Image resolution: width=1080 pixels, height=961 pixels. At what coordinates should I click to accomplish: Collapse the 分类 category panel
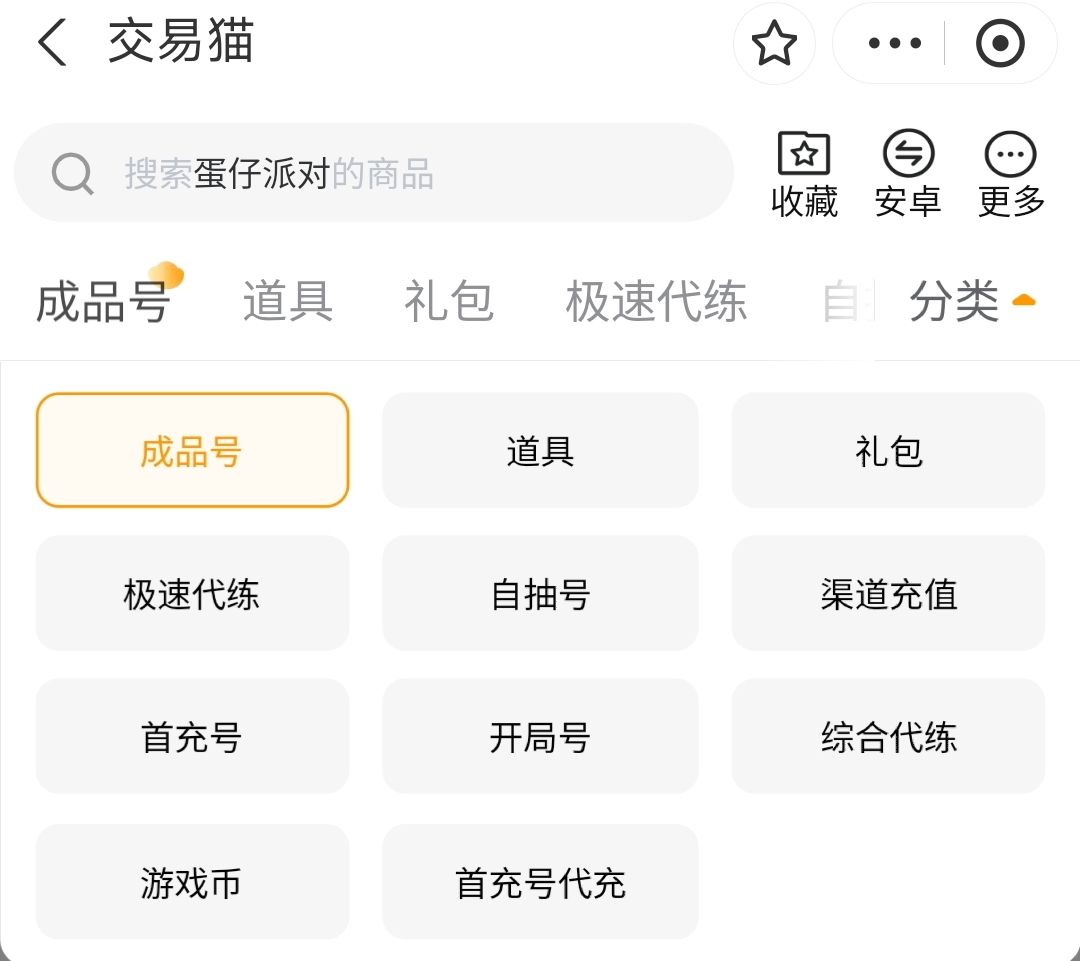tap(972, 301)
